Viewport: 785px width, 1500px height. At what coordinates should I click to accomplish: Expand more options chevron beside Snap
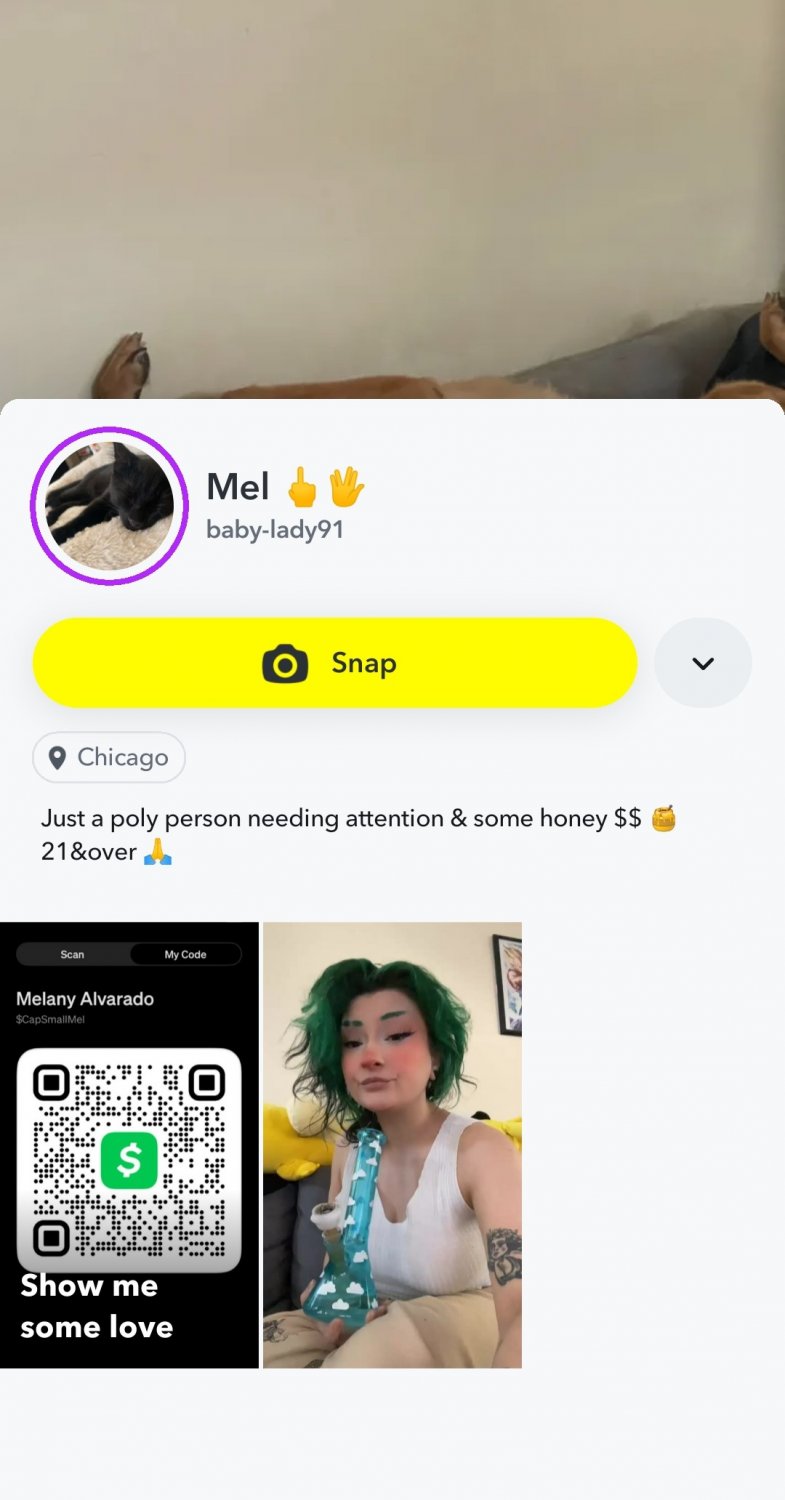click(703, 663)
